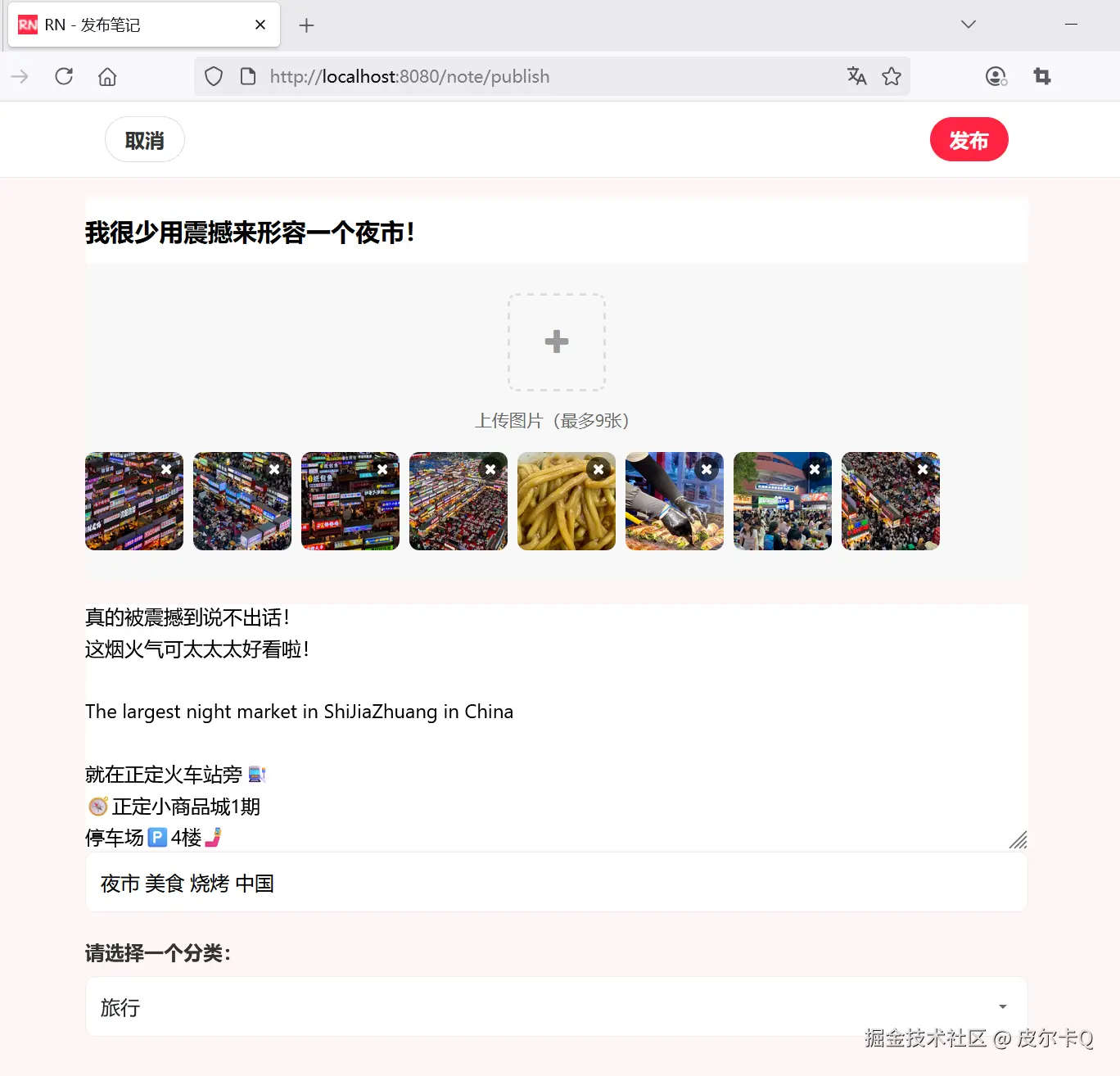The height and width of the screenshot is (1076, 1120).
Task: Remove the last uploaded thumbnail
Action: 923,469
